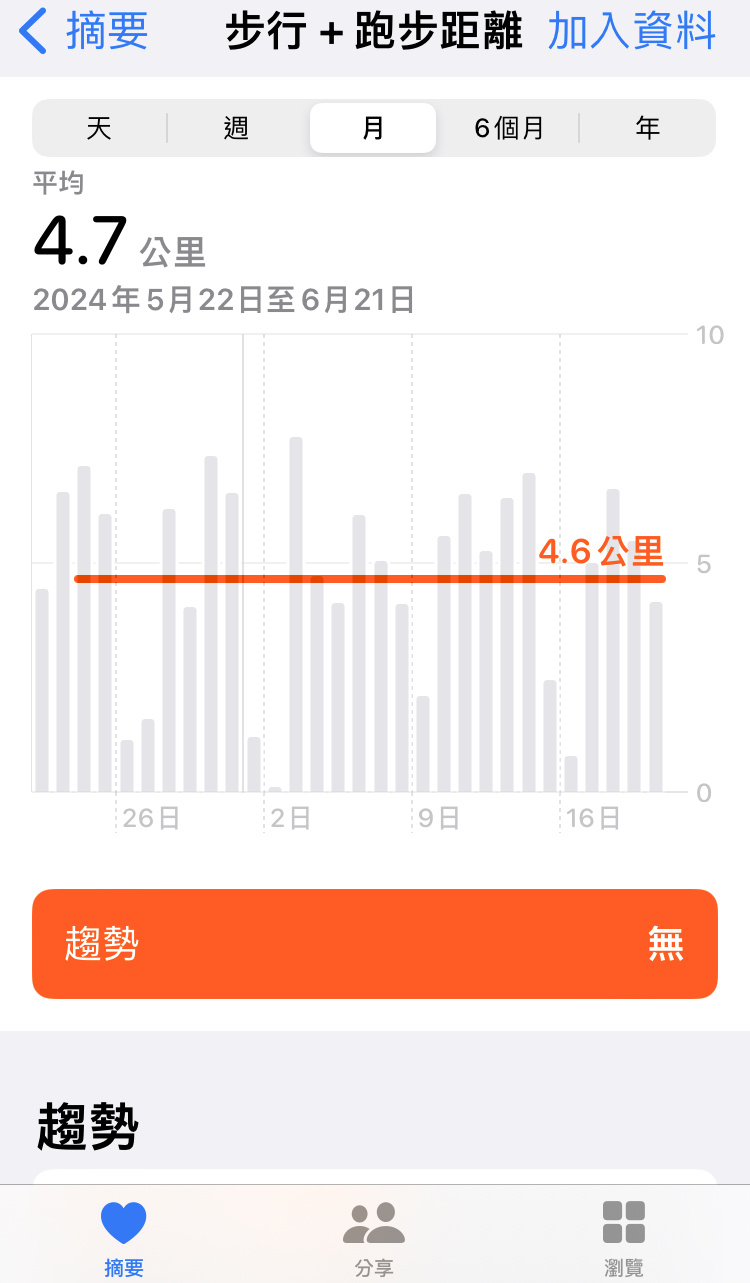Switch chart to 天 day view
The width and height of the screenshot is (750, 1283).
tap(99, 128)
